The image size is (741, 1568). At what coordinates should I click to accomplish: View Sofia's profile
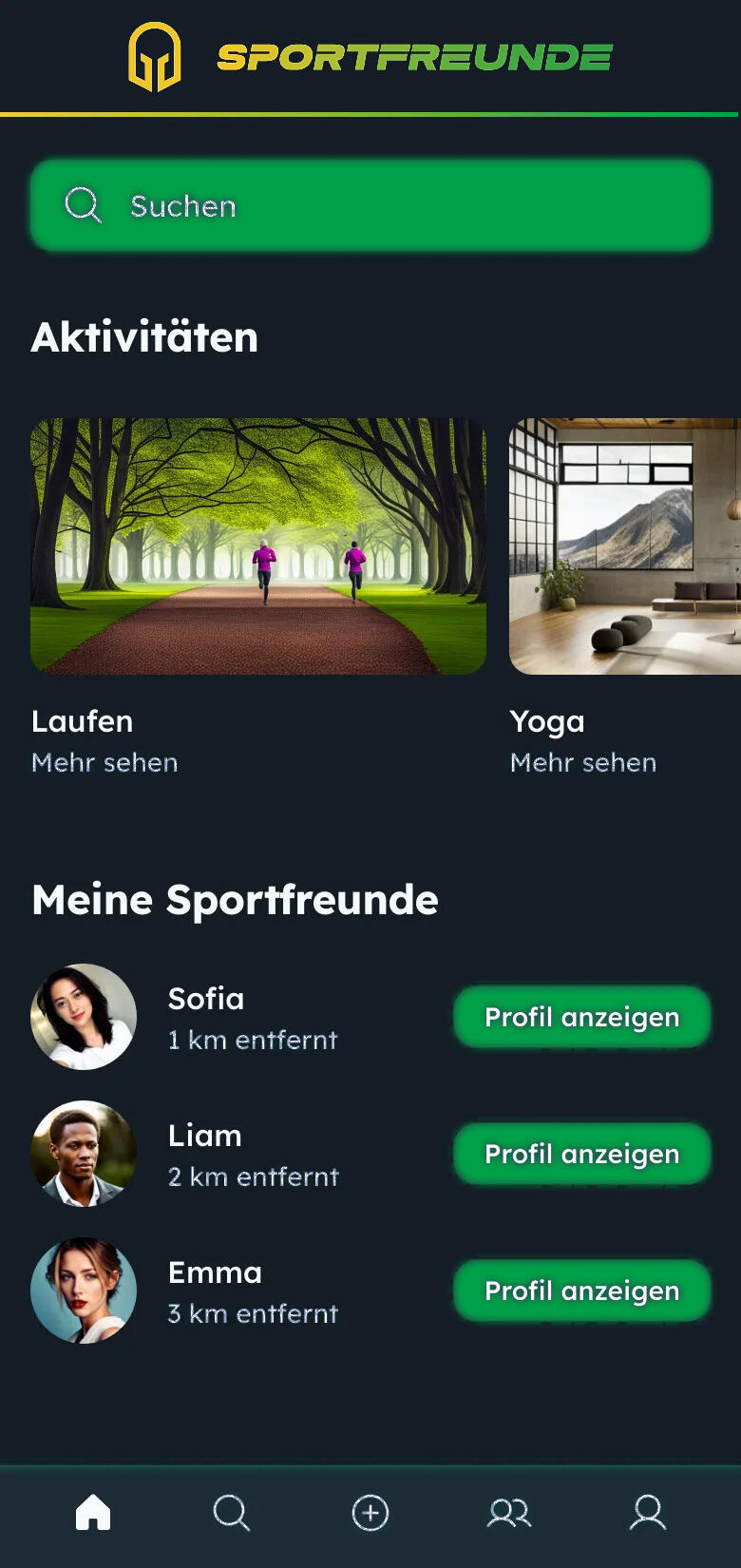pos(581,1018)
